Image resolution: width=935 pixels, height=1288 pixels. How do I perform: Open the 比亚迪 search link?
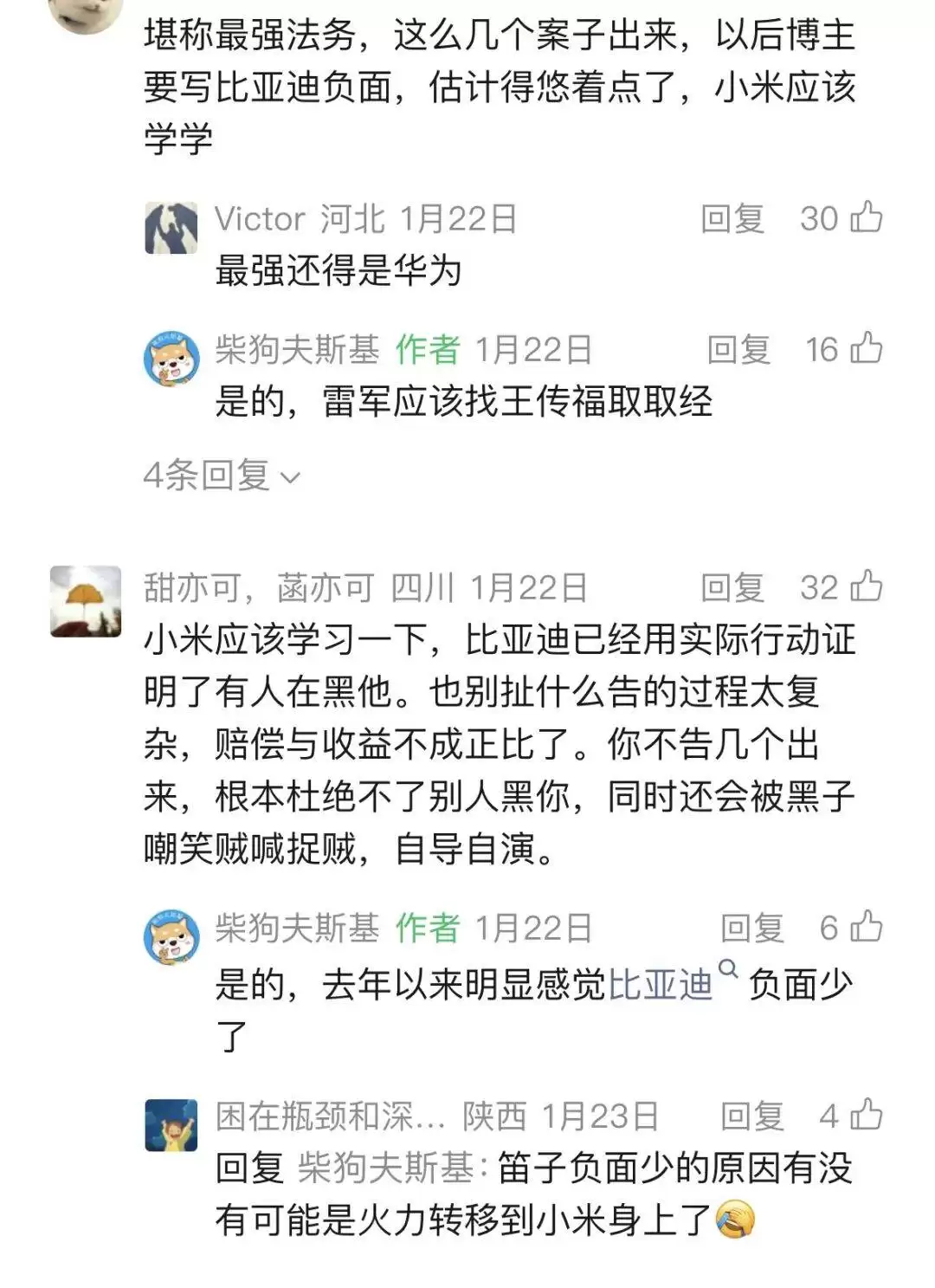661,985
